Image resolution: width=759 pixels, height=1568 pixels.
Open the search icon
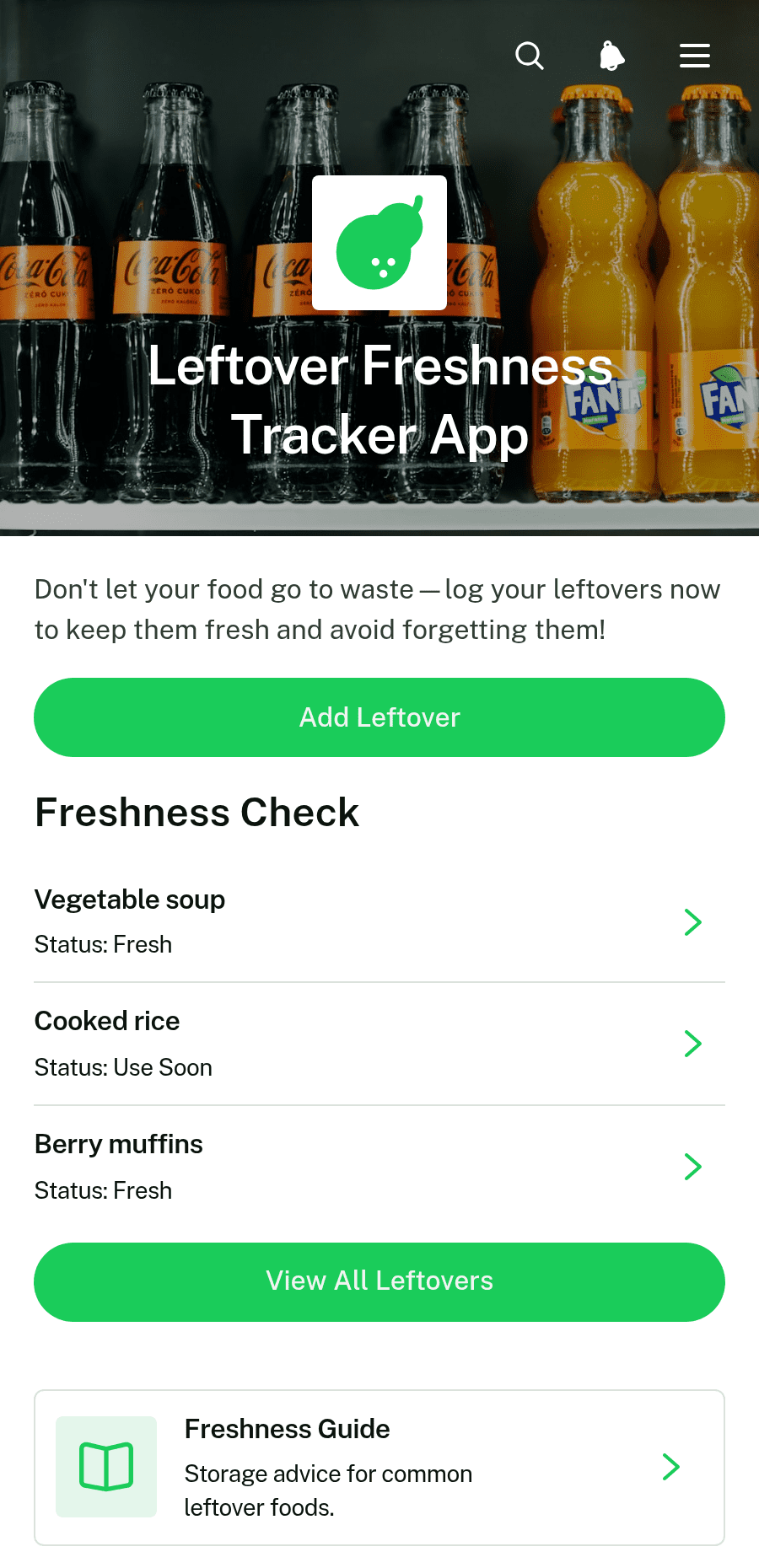coord(530,56)
